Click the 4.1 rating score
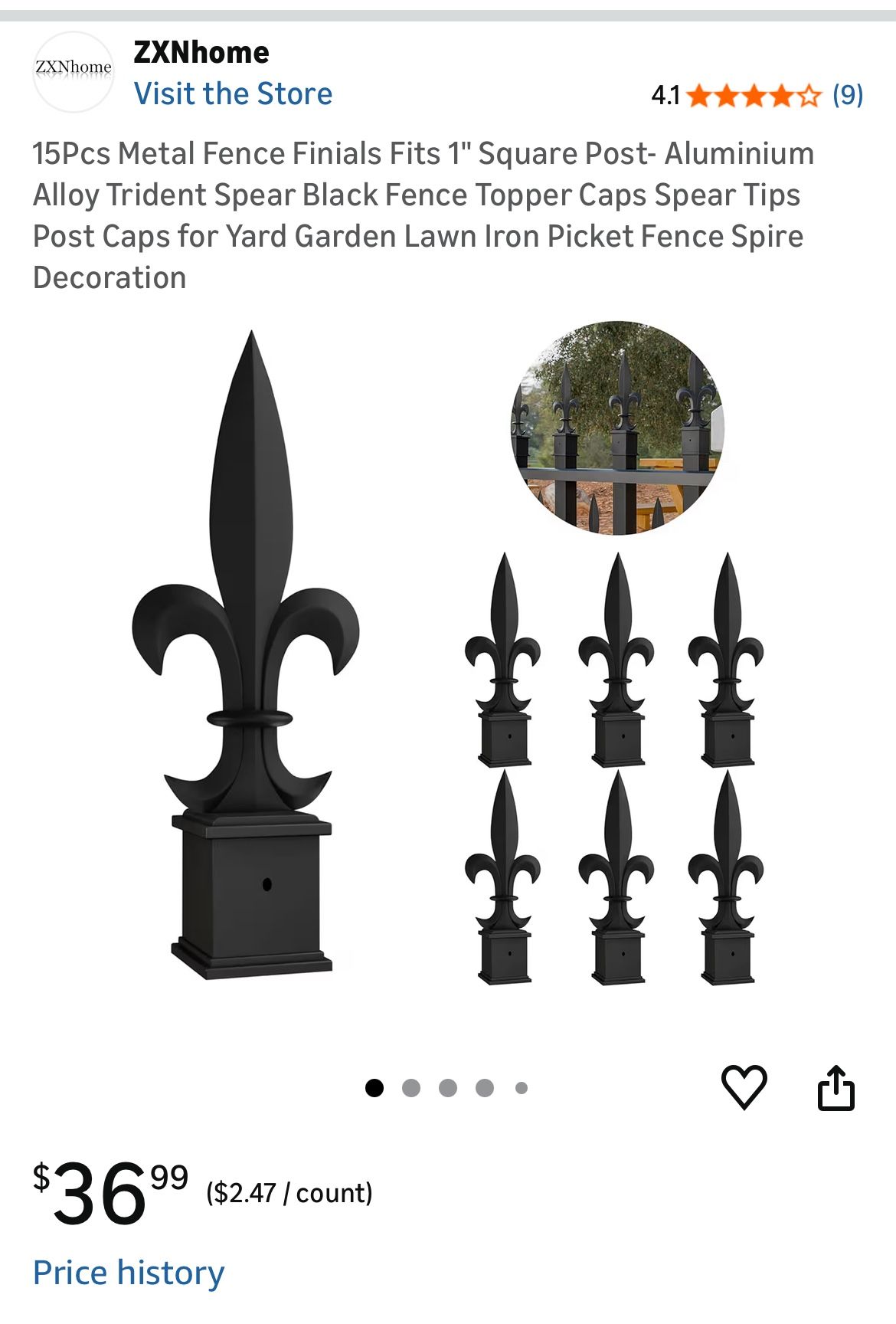896x1324 pixels. click(664, 95)
